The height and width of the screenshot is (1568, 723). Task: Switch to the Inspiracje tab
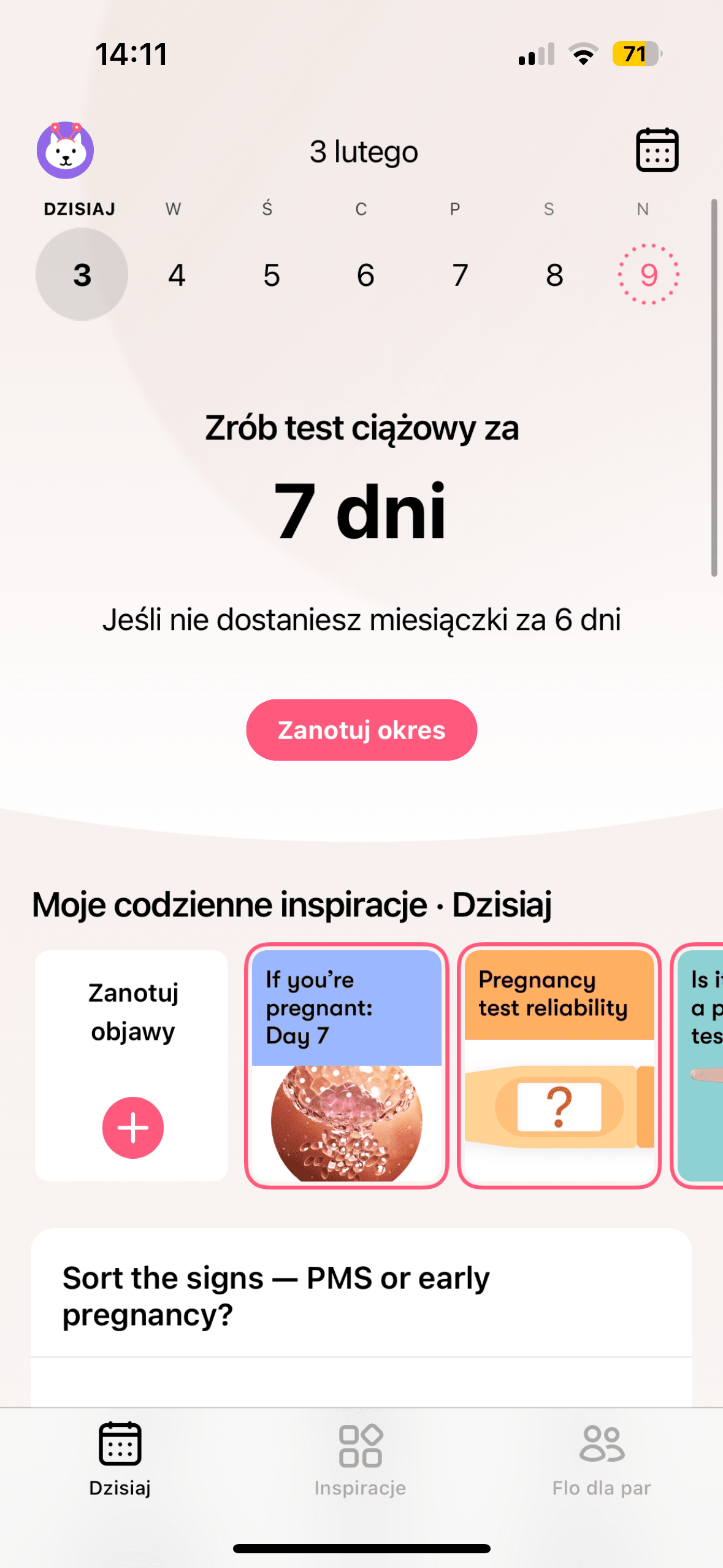click(361, 1460)
